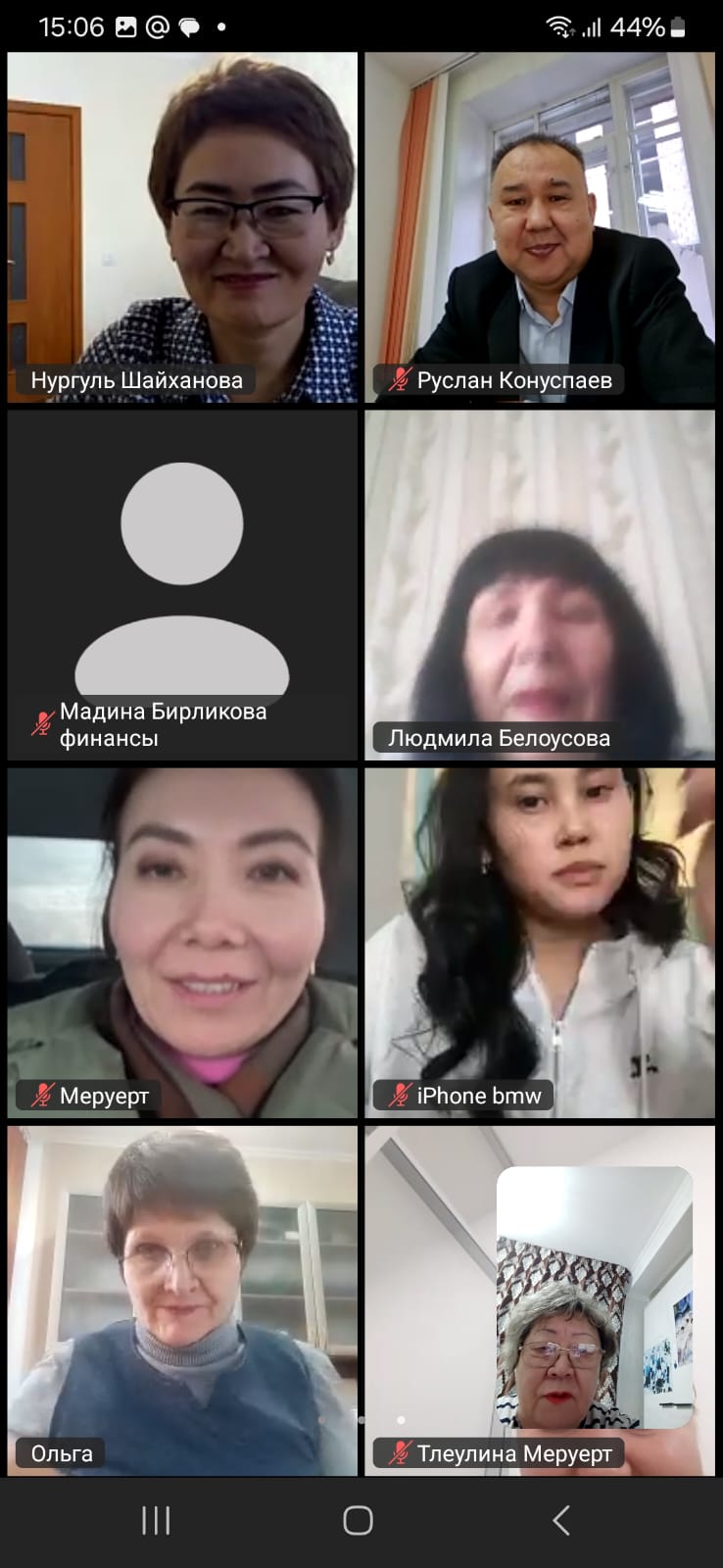Go back using the system back button
This screenshot has height=1568, width=723.
(560, 1520)
